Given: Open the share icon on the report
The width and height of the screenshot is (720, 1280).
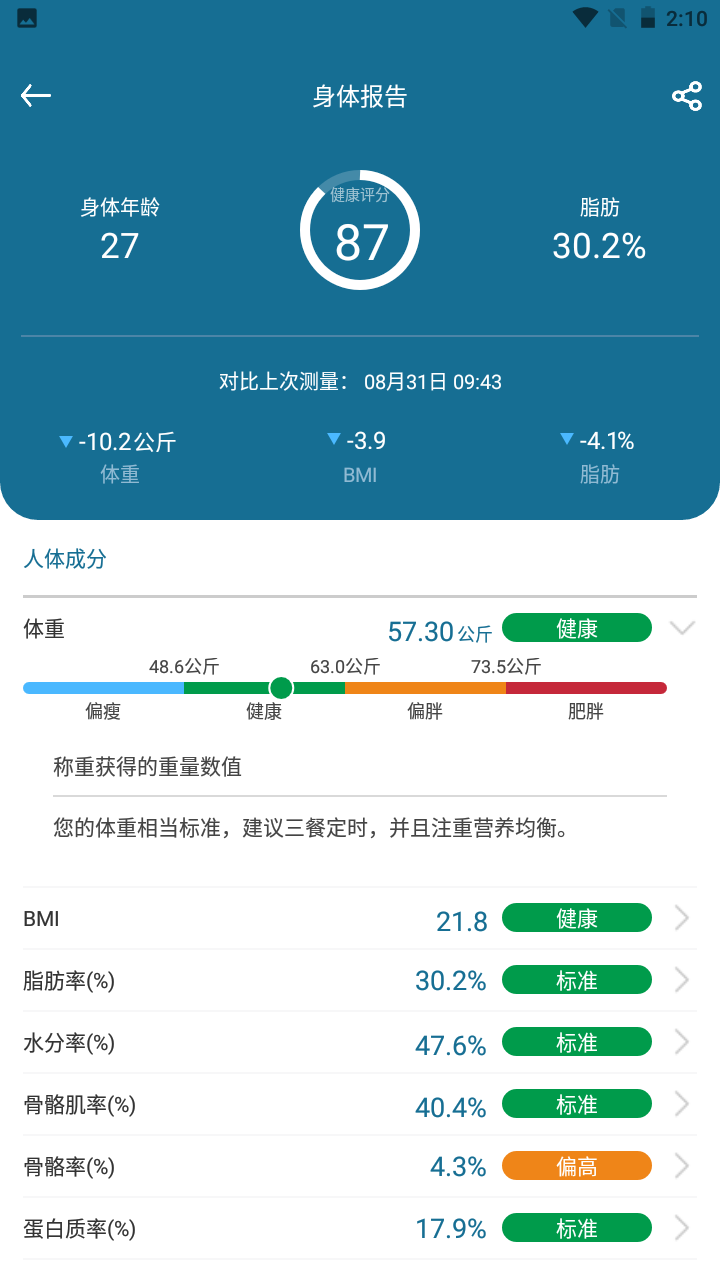Looking at the screenshot, I should [686, 96].
